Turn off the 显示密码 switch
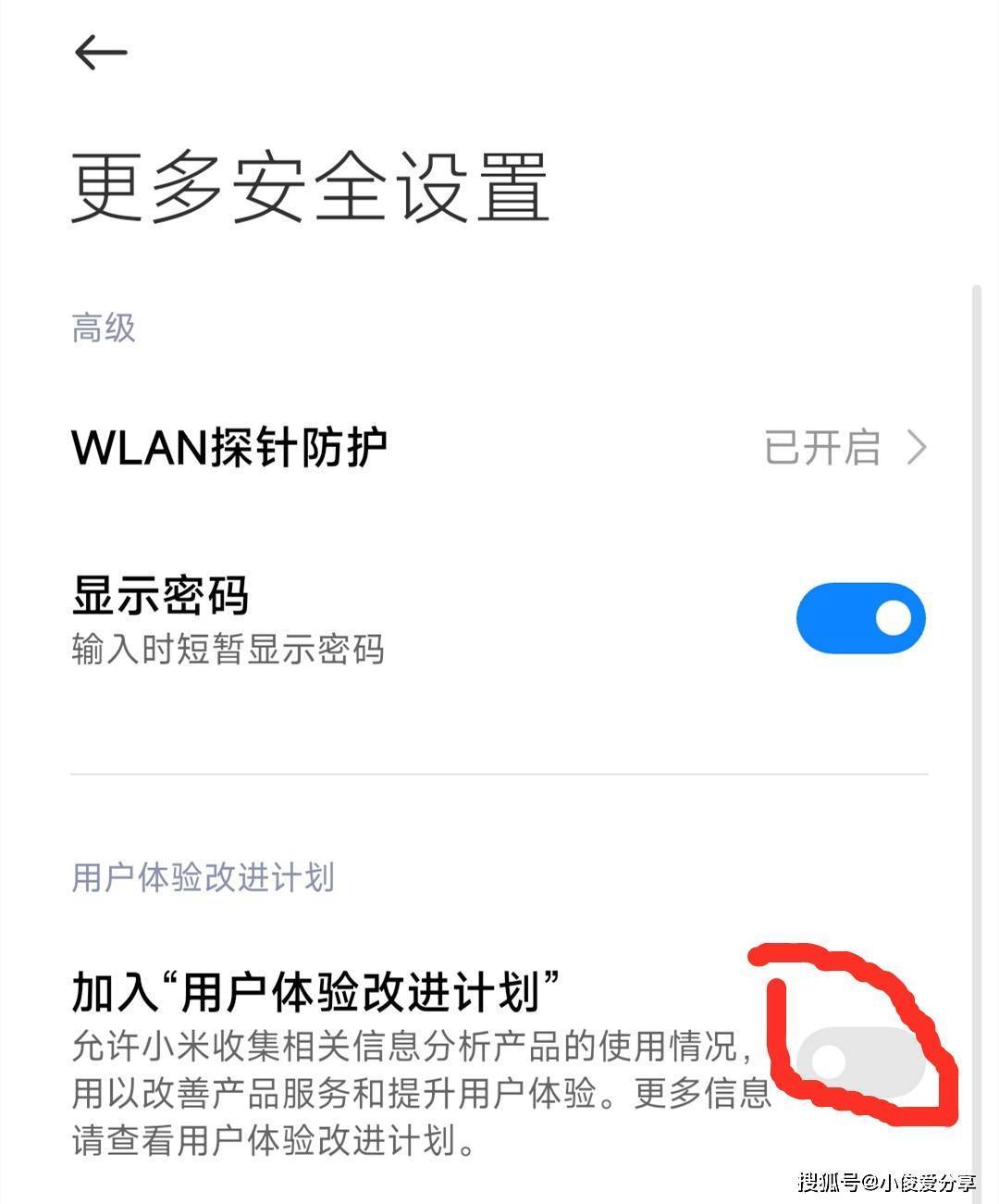Viewport: 999px width, 1204px height. [860, 618]
